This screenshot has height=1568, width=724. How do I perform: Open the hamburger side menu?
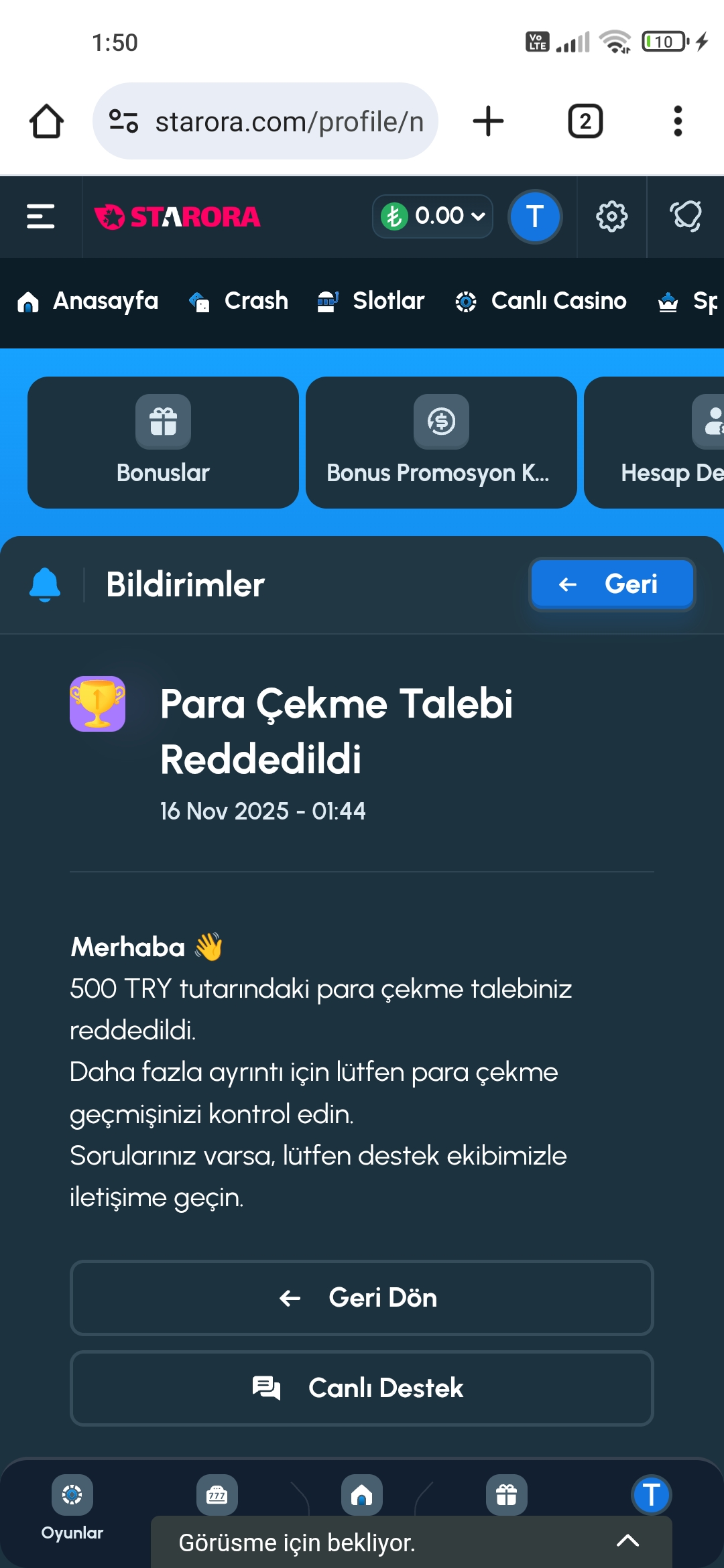[x=40, y=216]
